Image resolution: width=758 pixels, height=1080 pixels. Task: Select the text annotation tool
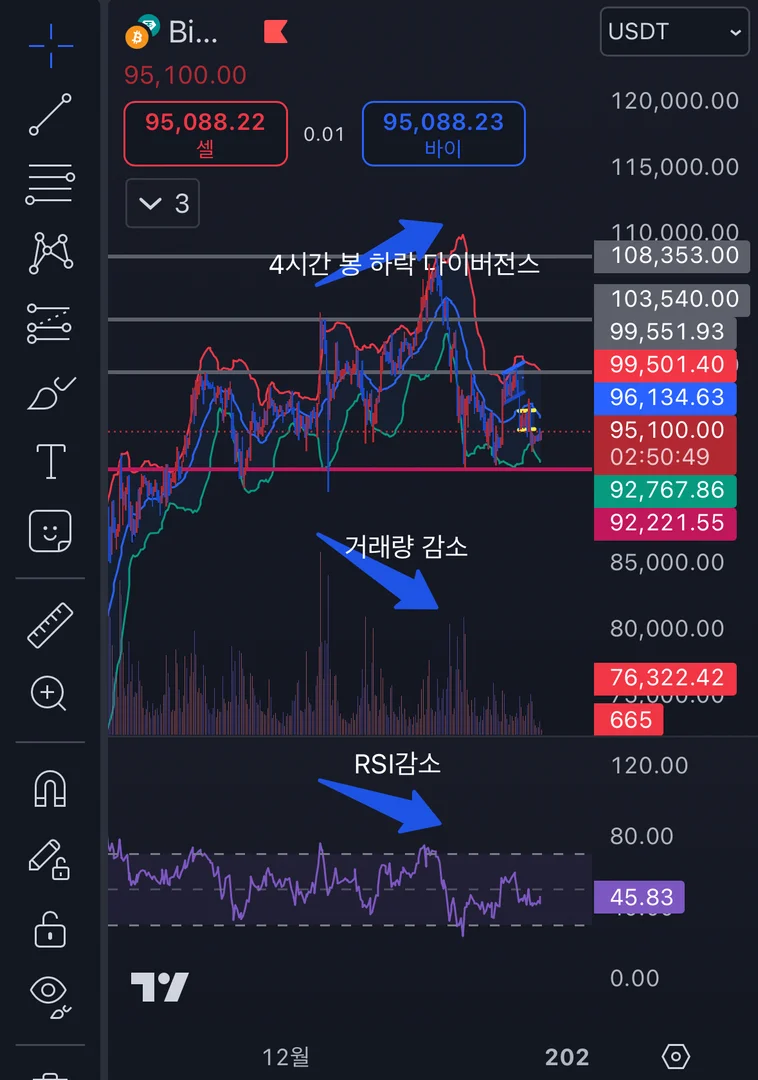pos(50,461)
